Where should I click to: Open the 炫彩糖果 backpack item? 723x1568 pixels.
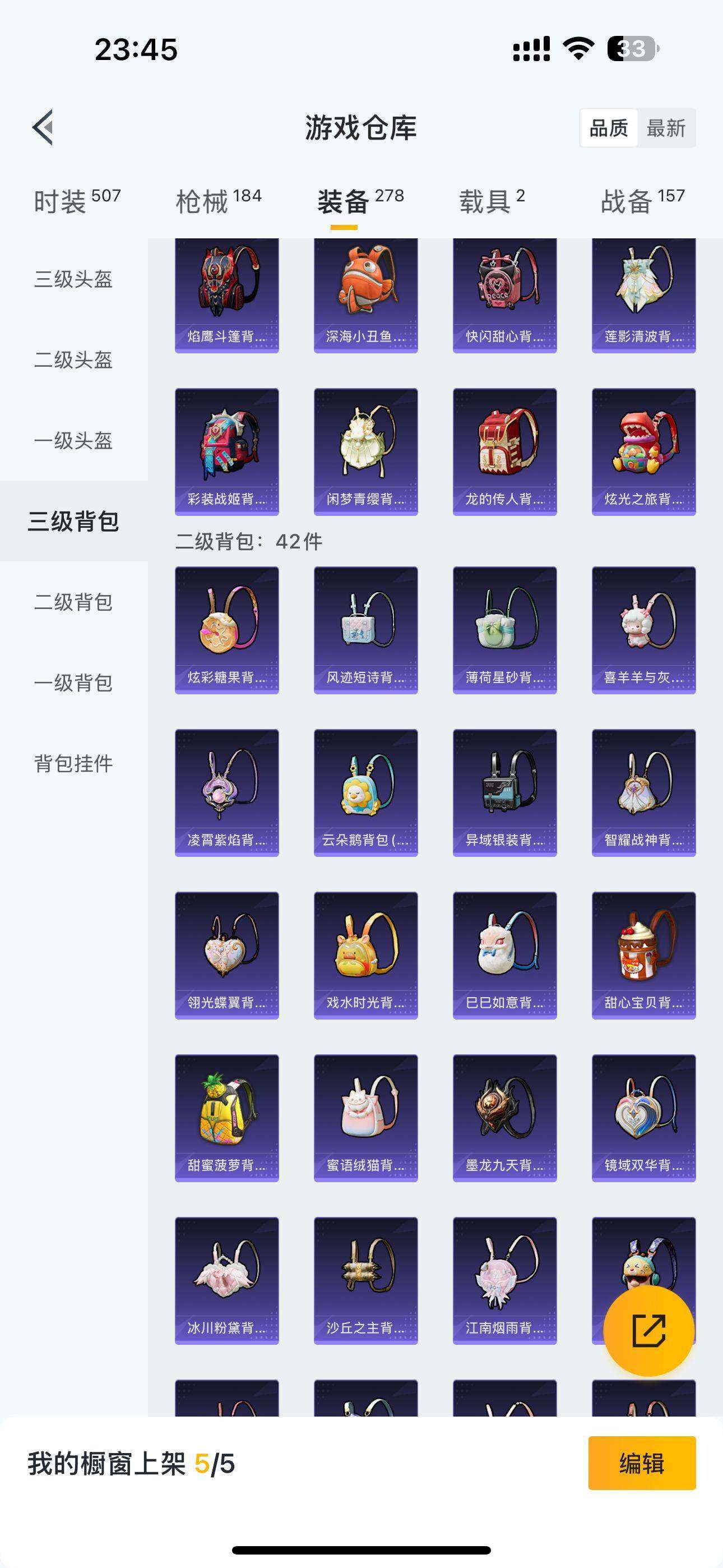[x=227, y=630]
